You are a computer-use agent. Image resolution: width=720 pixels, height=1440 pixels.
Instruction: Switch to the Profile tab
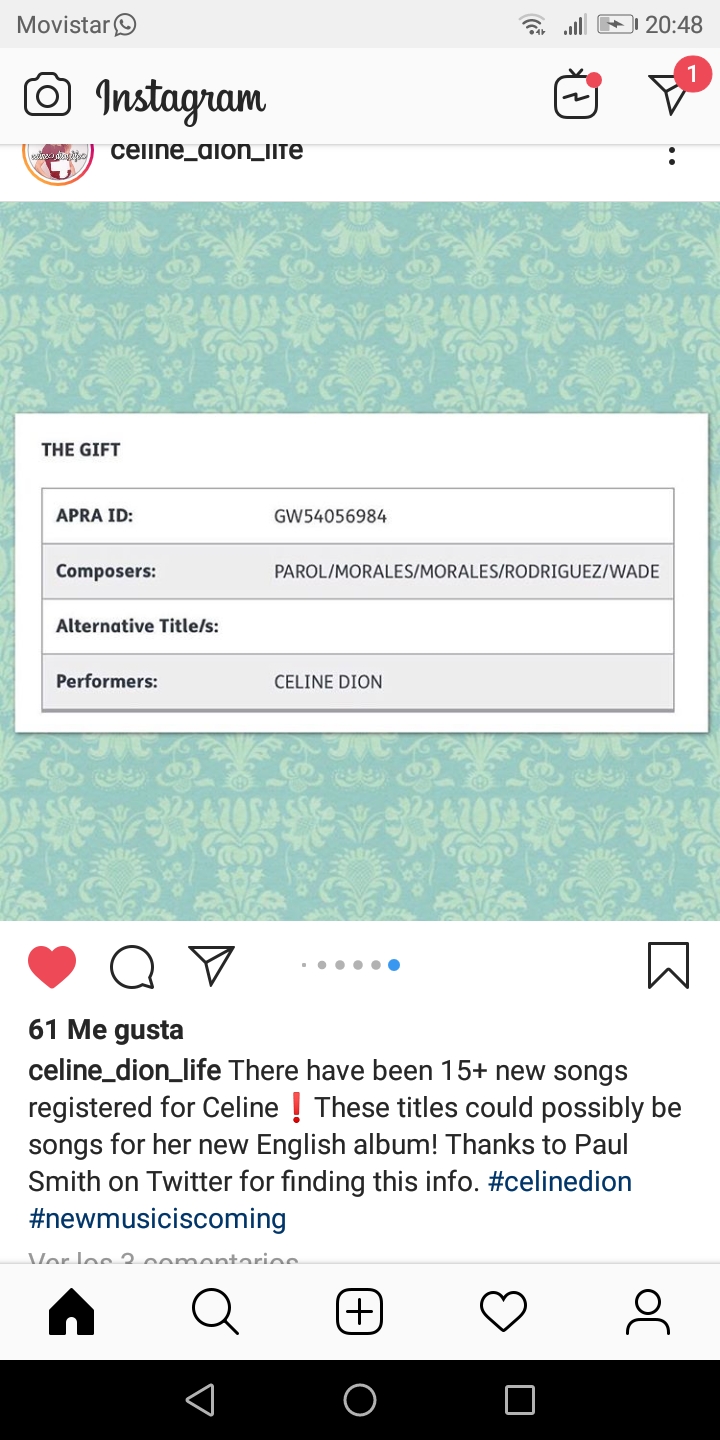[x=647, y=1312]
